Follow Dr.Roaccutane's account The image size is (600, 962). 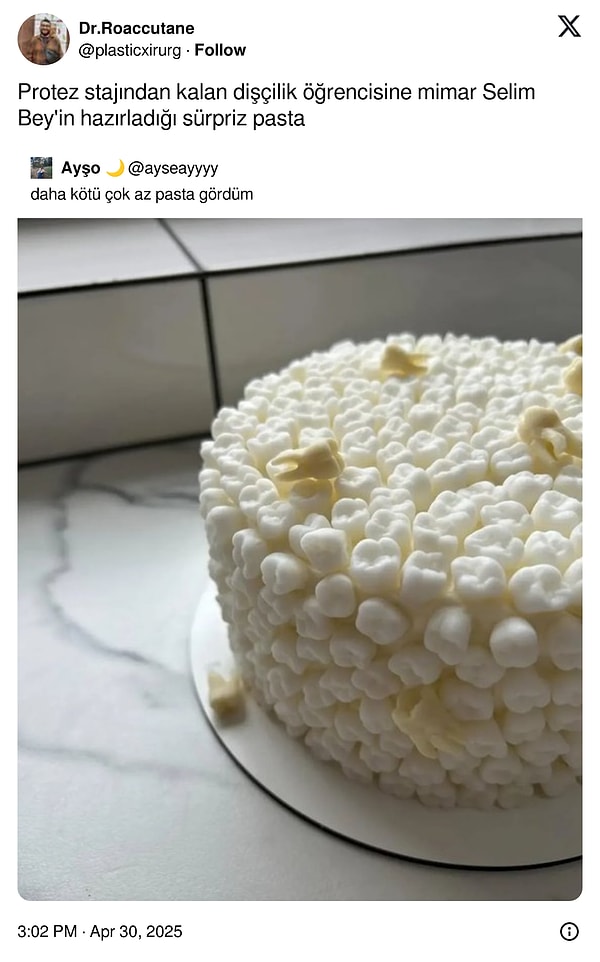(x=220, y=50)
